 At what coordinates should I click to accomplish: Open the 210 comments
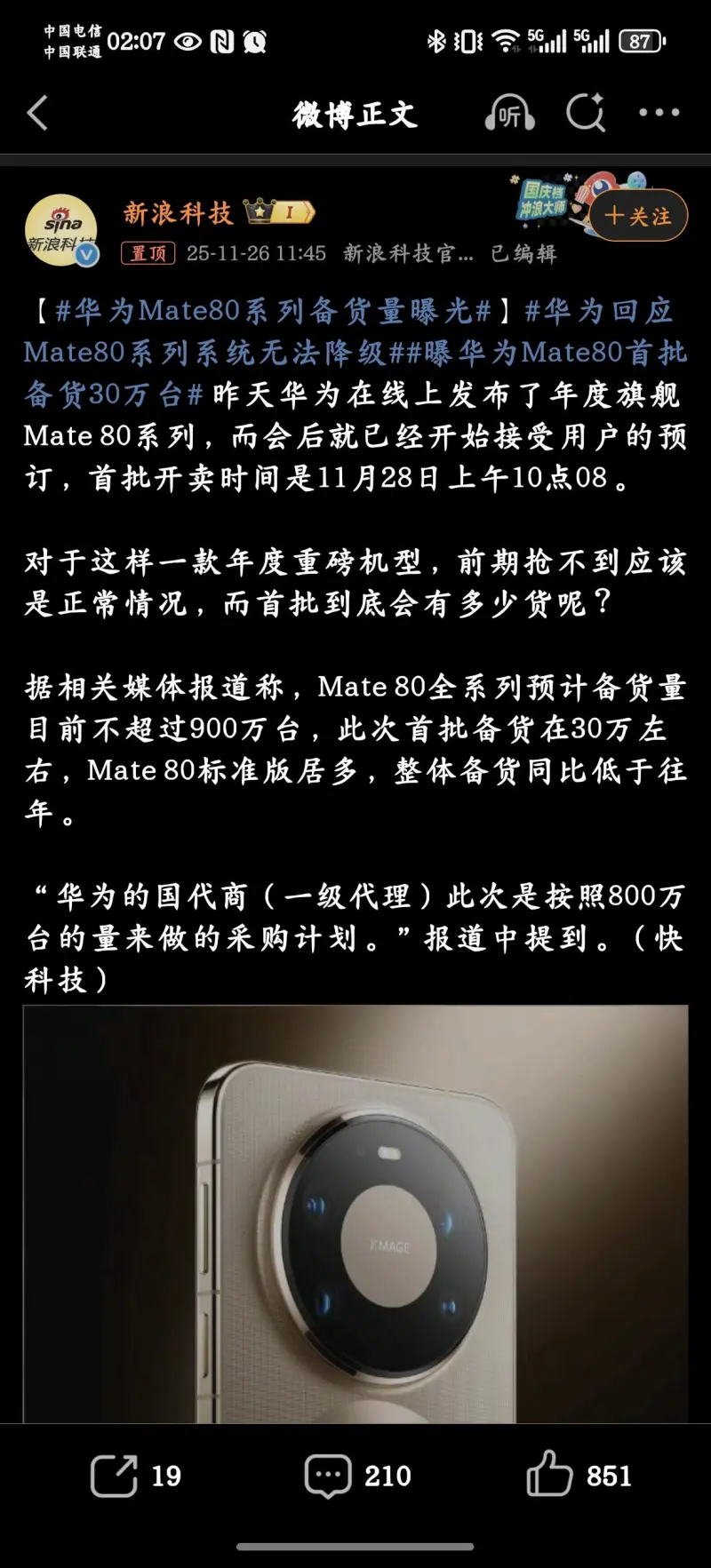(x=357, y=1476)
